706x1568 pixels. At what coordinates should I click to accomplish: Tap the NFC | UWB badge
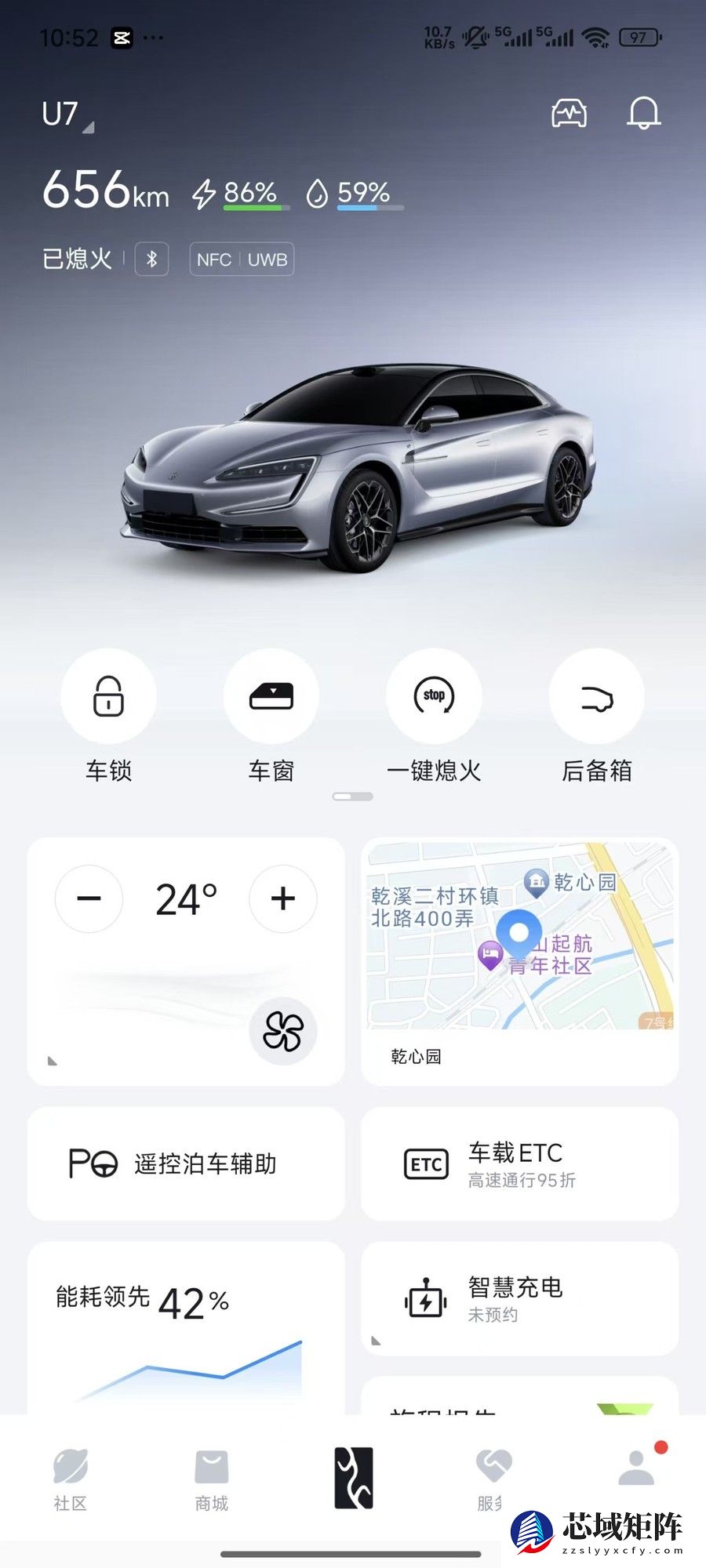242,259
